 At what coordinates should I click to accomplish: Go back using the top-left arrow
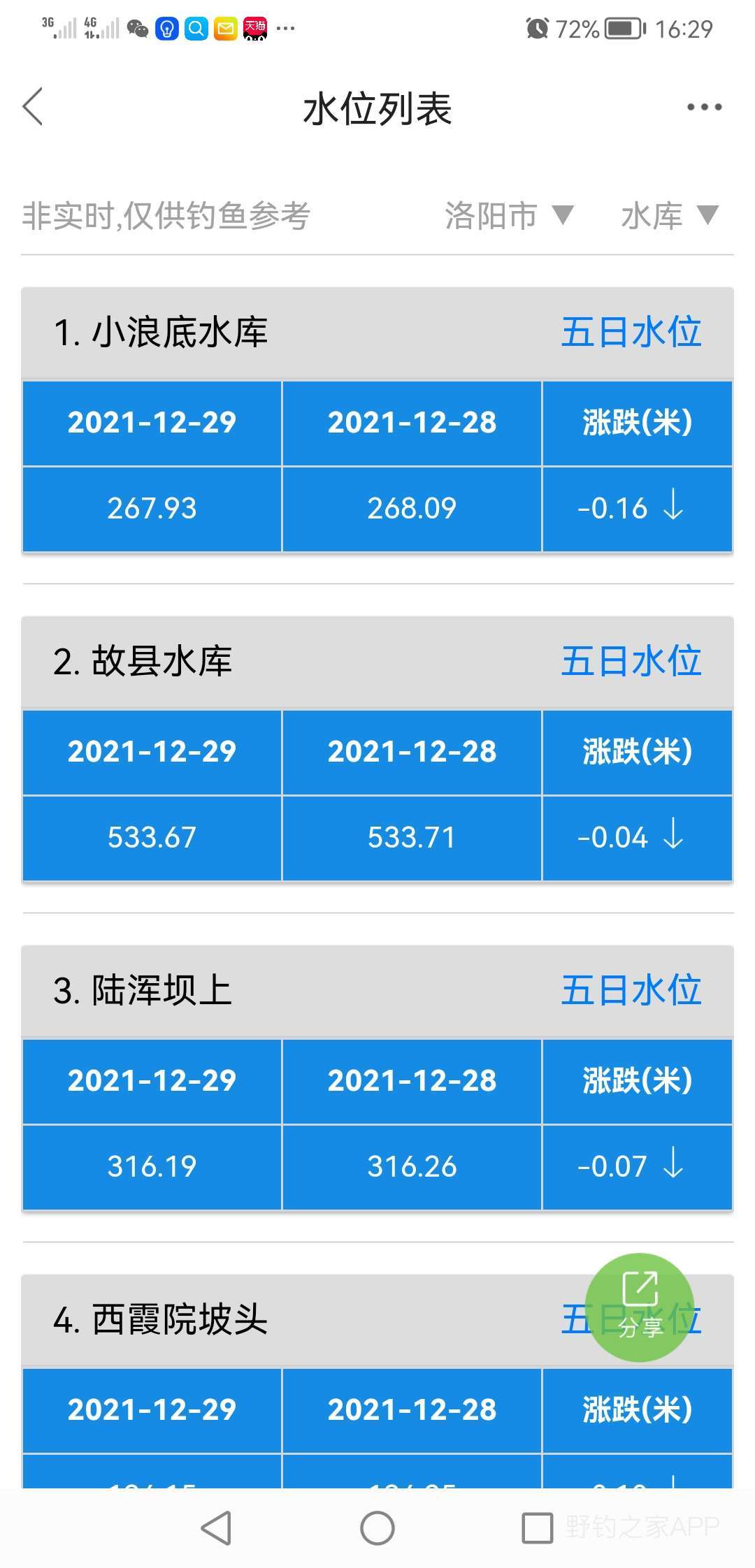pos(33,107)
